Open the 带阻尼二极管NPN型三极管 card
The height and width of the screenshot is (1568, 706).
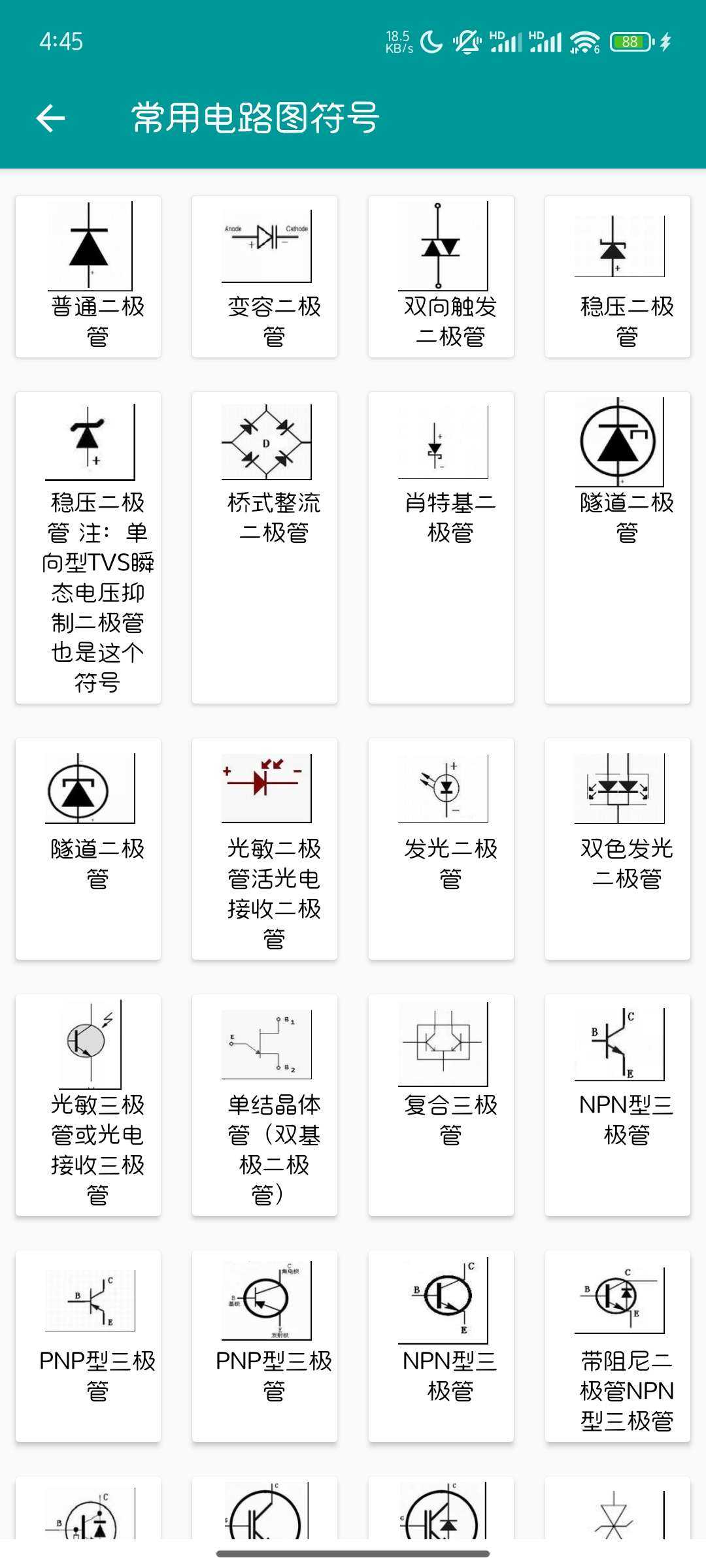point(618,1346)
